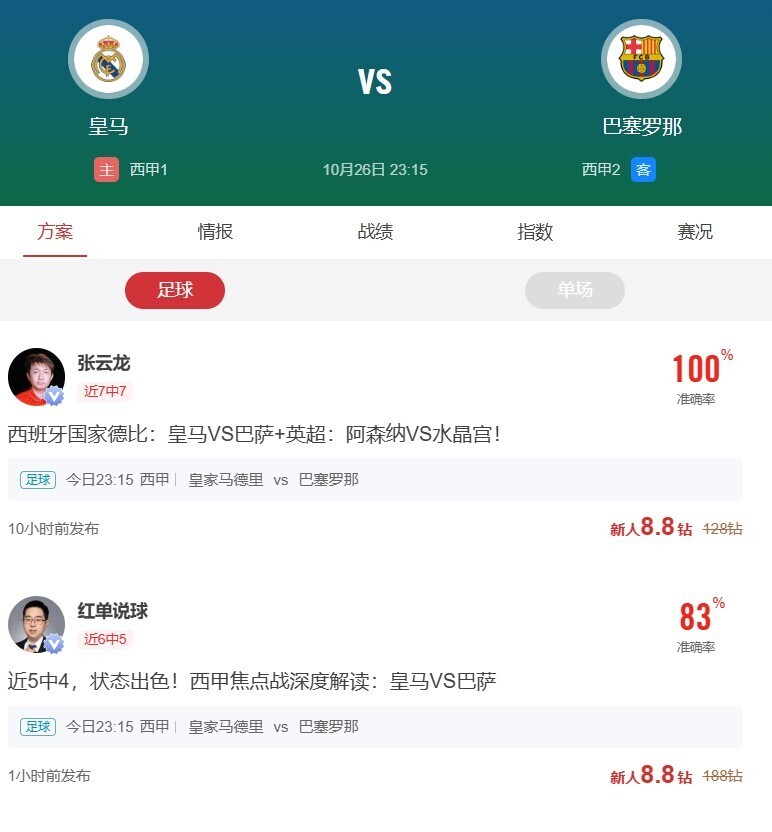View 张云龙's profile avatar

37,377
